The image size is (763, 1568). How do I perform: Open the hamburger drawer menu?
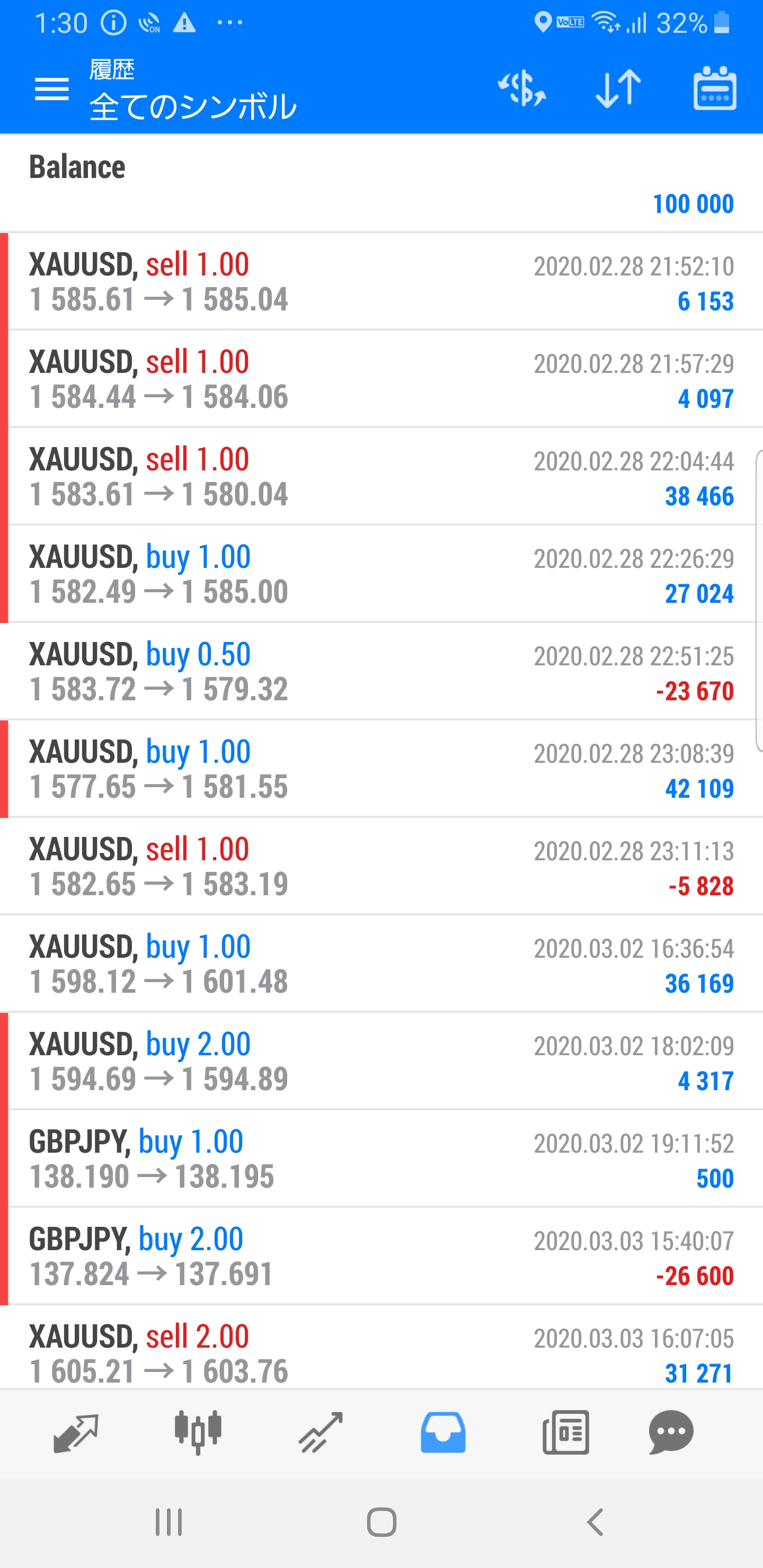point(52,90)
